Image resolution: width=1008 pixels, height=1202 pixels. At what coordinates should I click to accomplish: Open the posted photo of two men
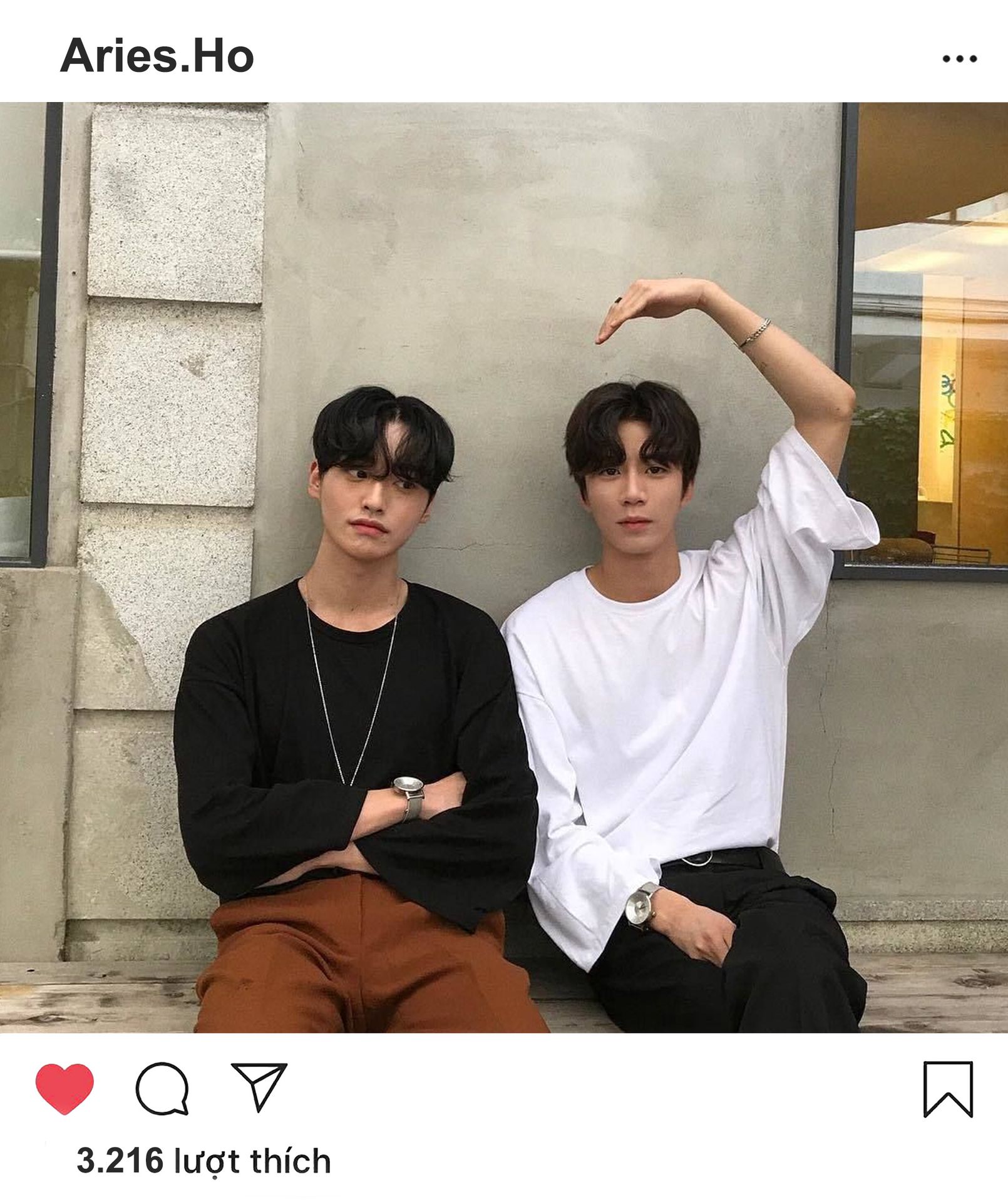click(504, 567)
